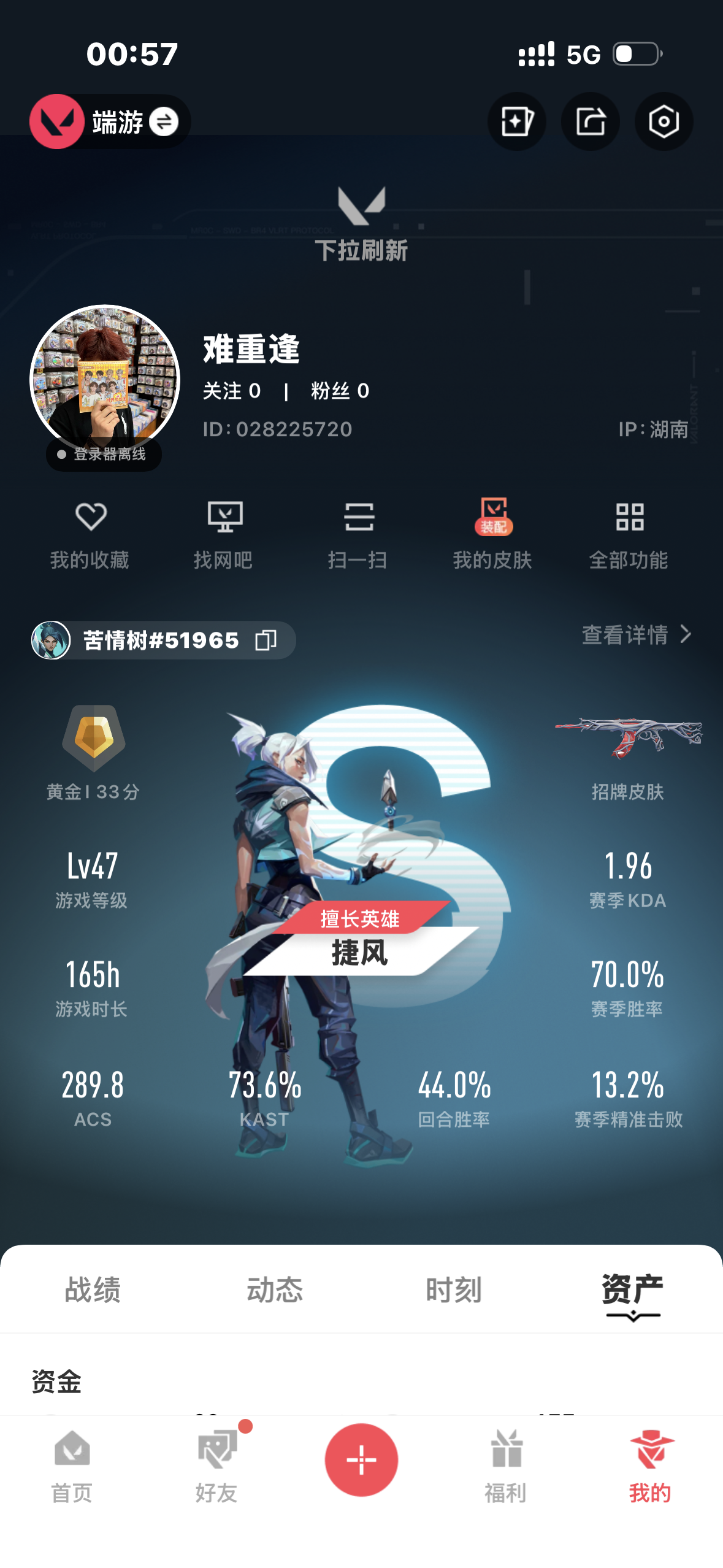The height and width of the screenshot is (1568, 723).
Task: Open 查看详情 details link
Action: tap(637, 634)
